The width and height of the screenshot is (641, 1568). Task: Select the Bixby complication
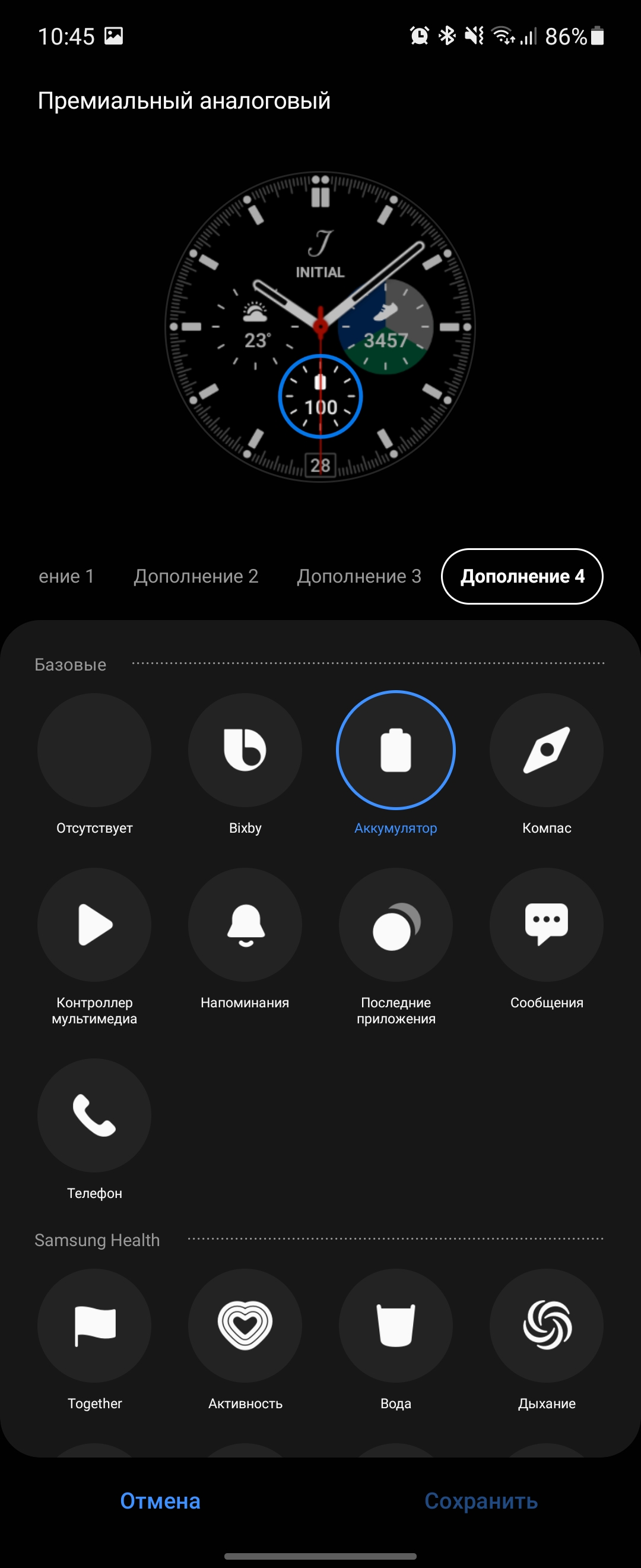point(245,750)
